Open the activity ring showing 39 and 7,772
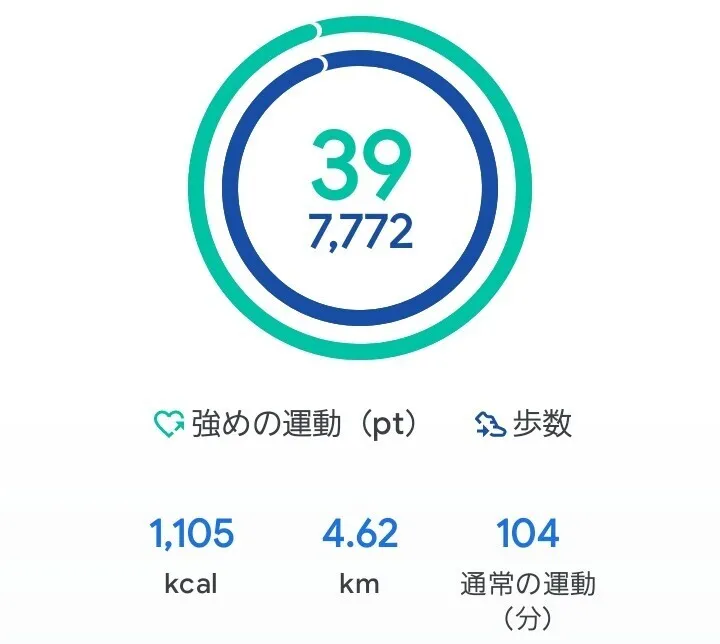Screen dimensions: 720x644 (x=360, y=190)
